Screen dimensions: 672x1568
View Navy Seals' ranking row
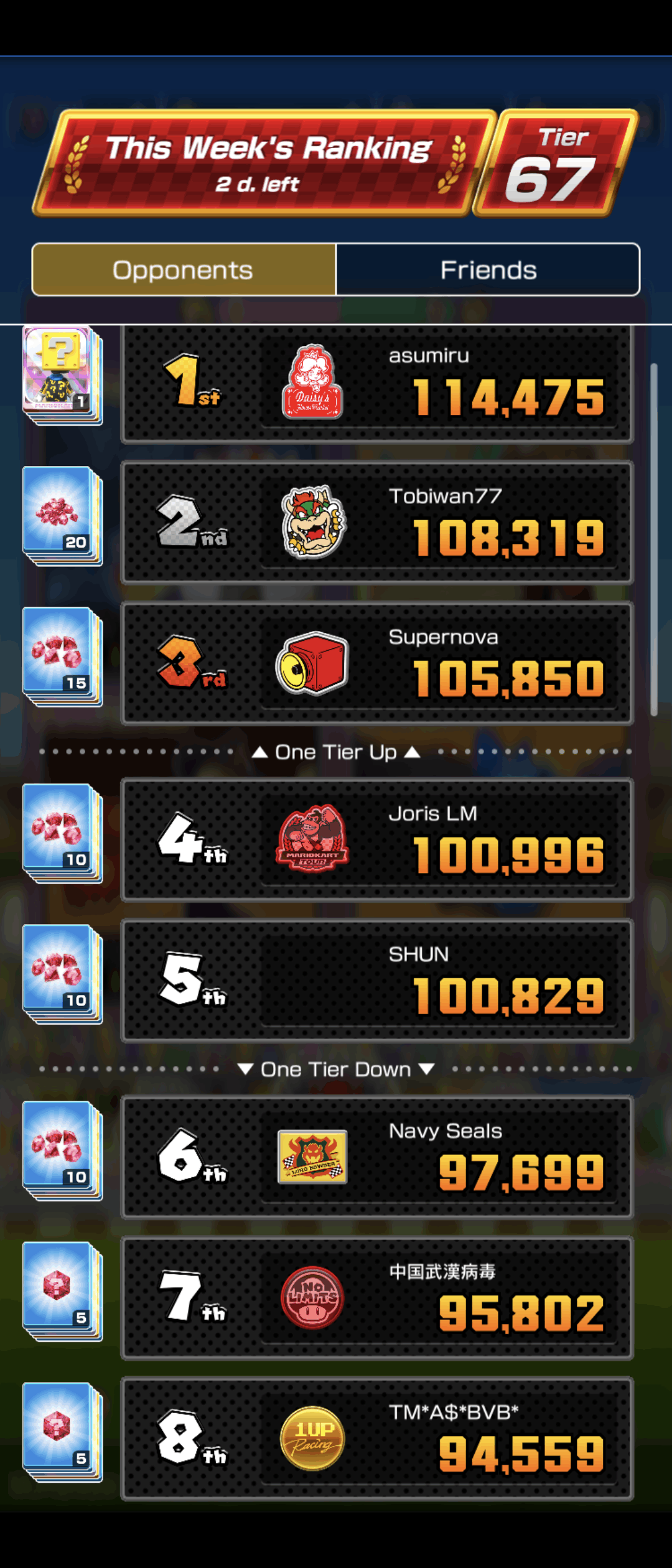tap(377, 1157)
